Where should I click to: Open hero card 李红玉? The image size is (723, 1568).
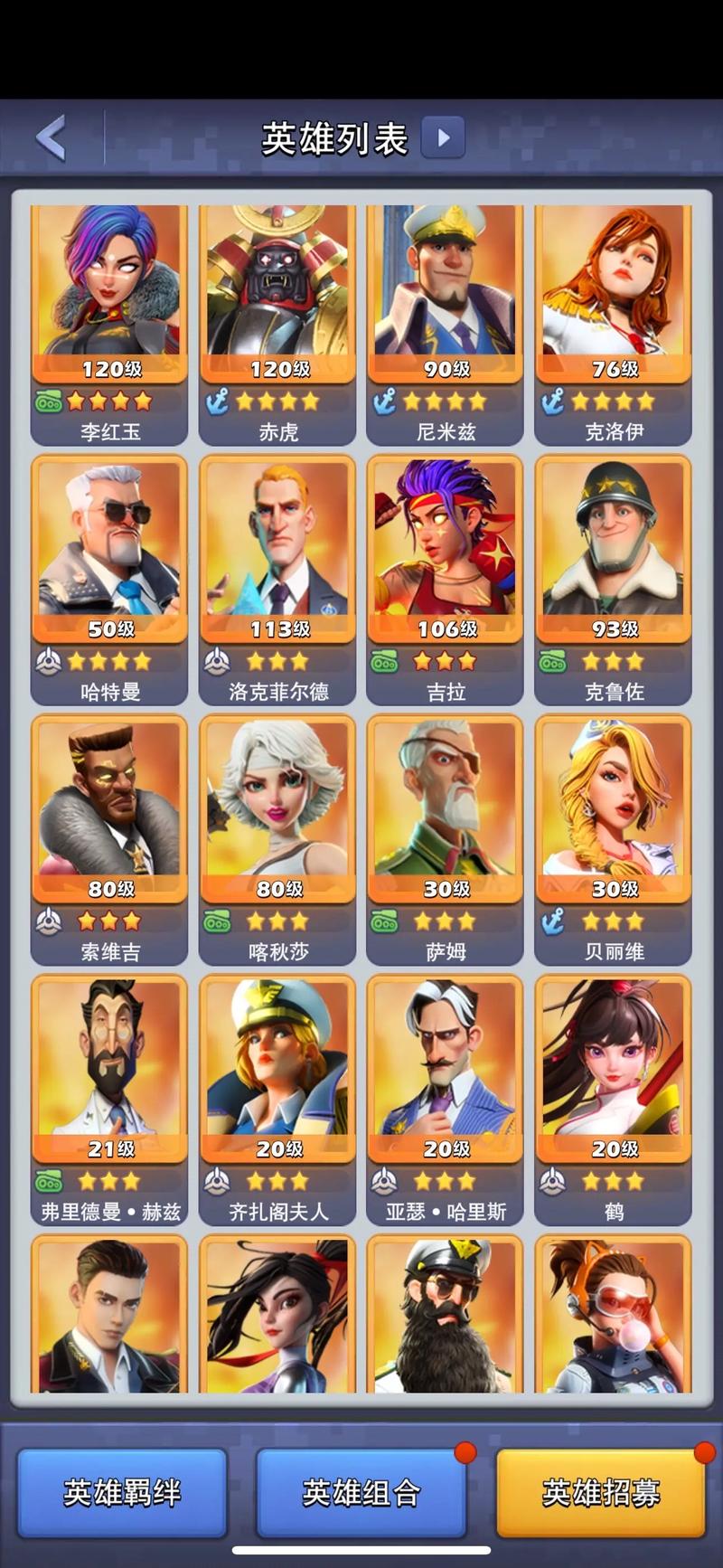coord(109,325)
